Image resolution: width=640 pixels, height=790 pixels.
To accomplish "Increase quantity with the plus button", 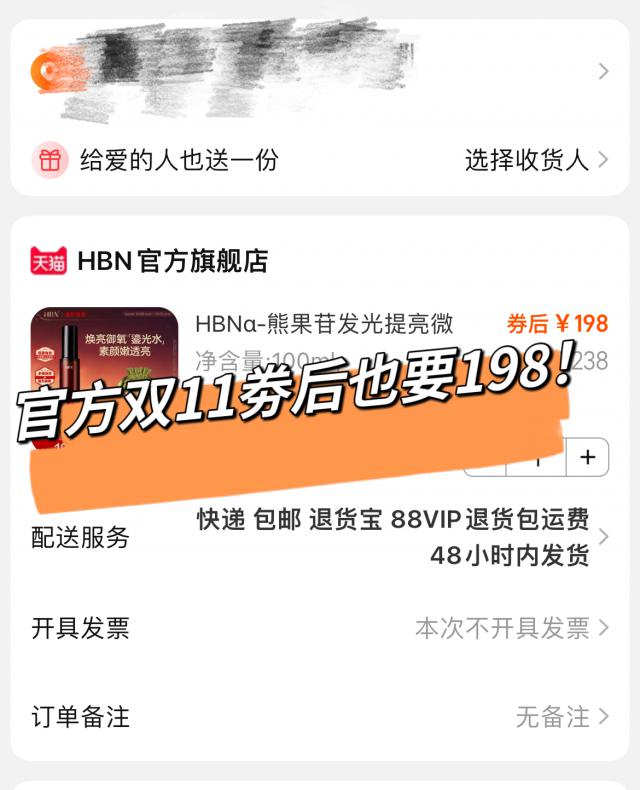I will click(588, 457).
